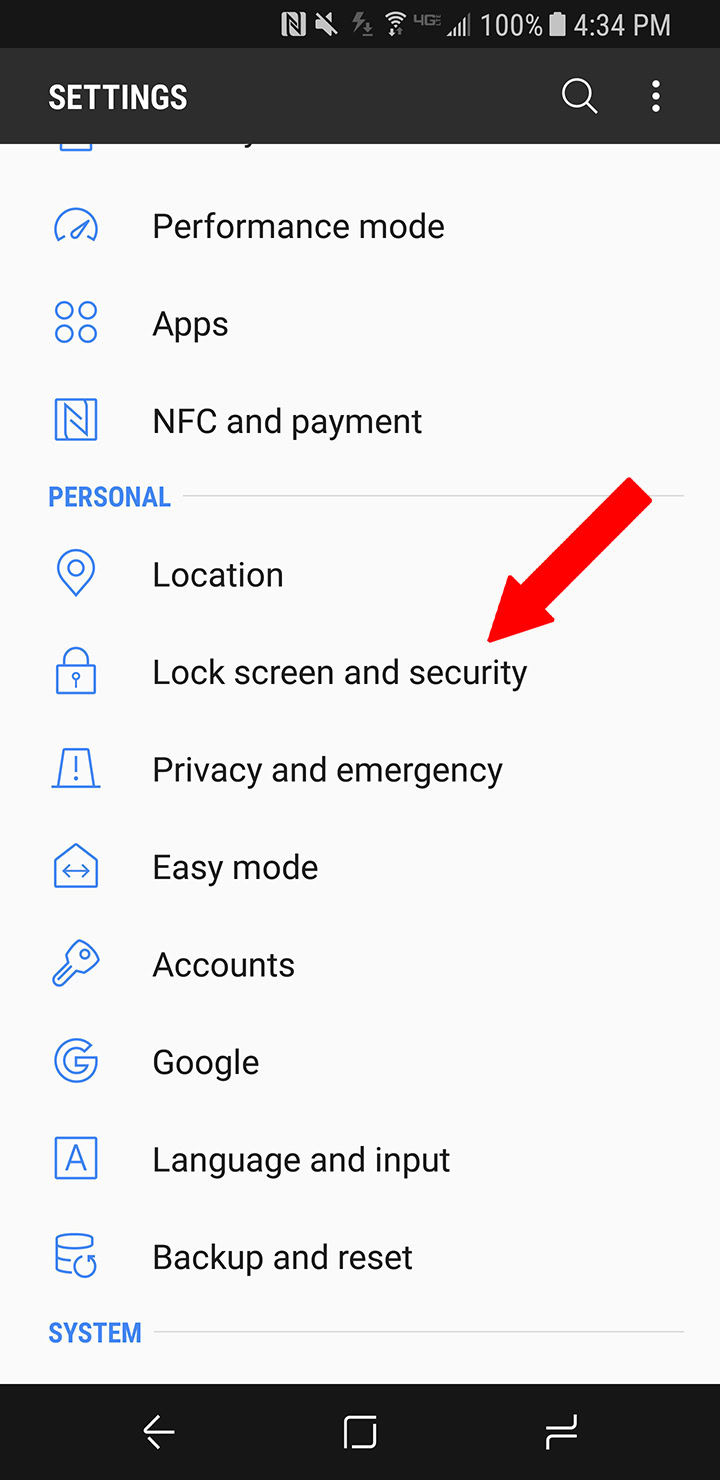Go back using the navigation bar arrow
This screenshot has width=720, height=1480.
159,1433
